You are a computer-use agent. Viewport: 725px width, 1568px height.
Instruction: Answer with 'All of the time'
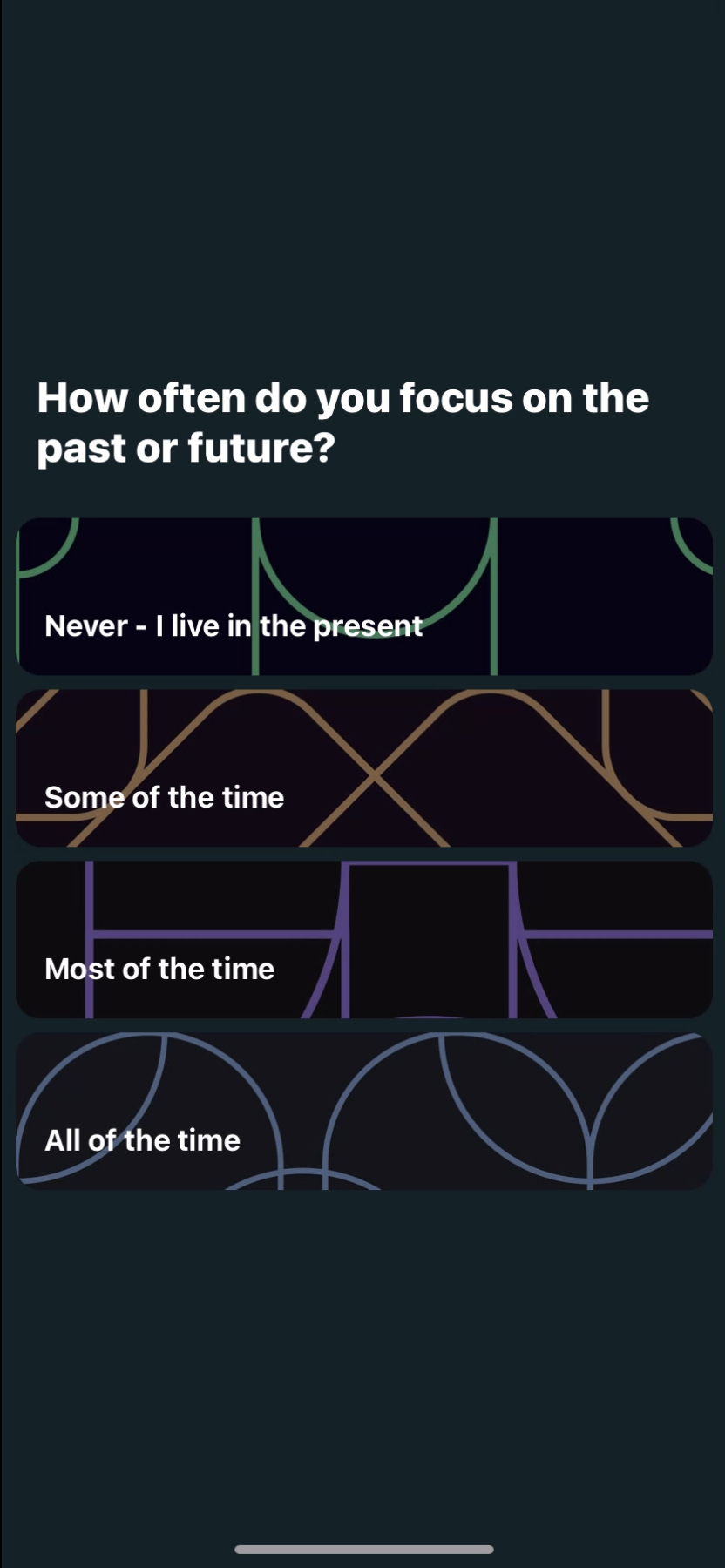click(x=364, y=1112)
